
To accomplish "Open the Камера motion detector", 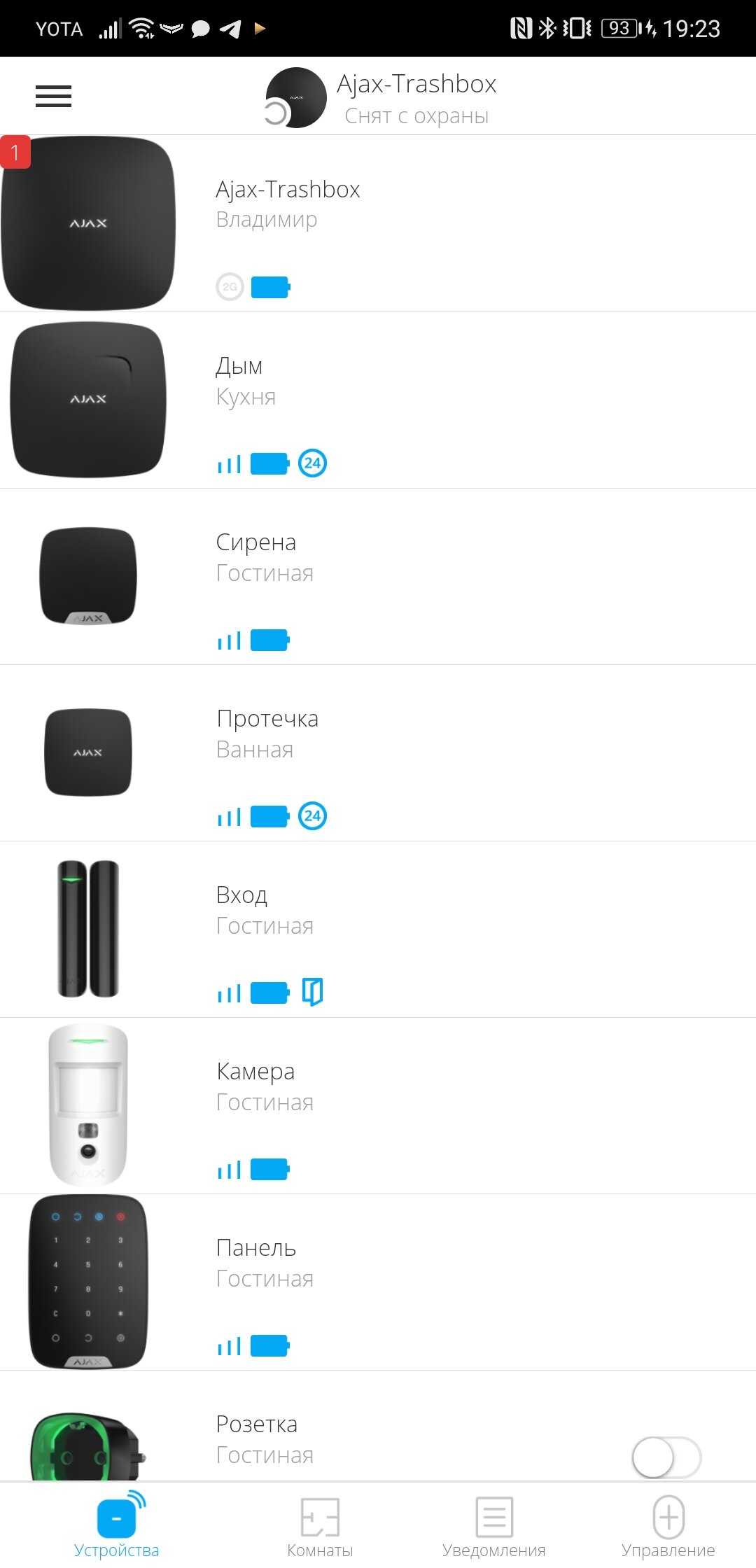I will [378, 1106].
